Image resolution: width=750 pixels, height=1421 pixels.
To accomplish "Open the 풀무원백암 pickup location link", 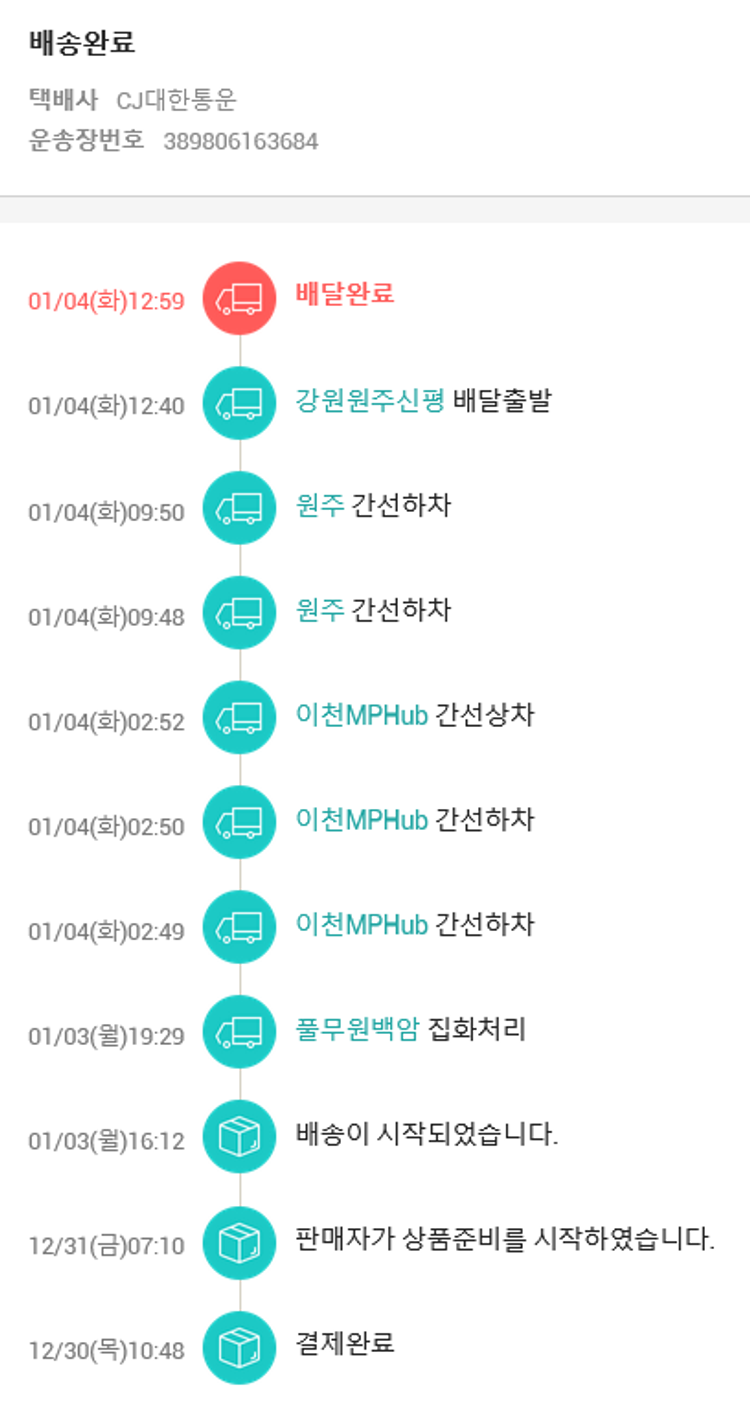I will (x=357, y=1029).
